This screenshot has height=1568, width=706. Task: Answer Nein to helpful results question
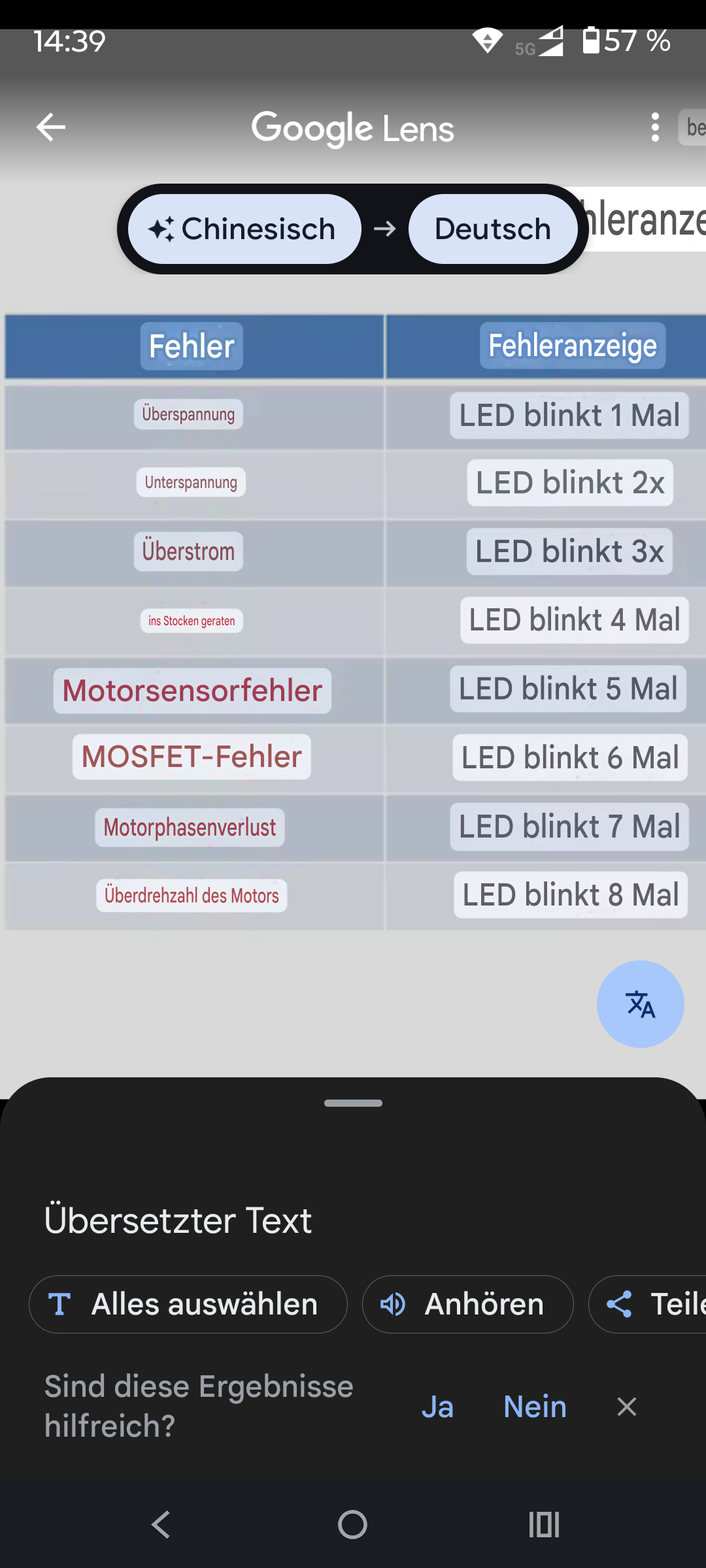(x=535, y=1407)
